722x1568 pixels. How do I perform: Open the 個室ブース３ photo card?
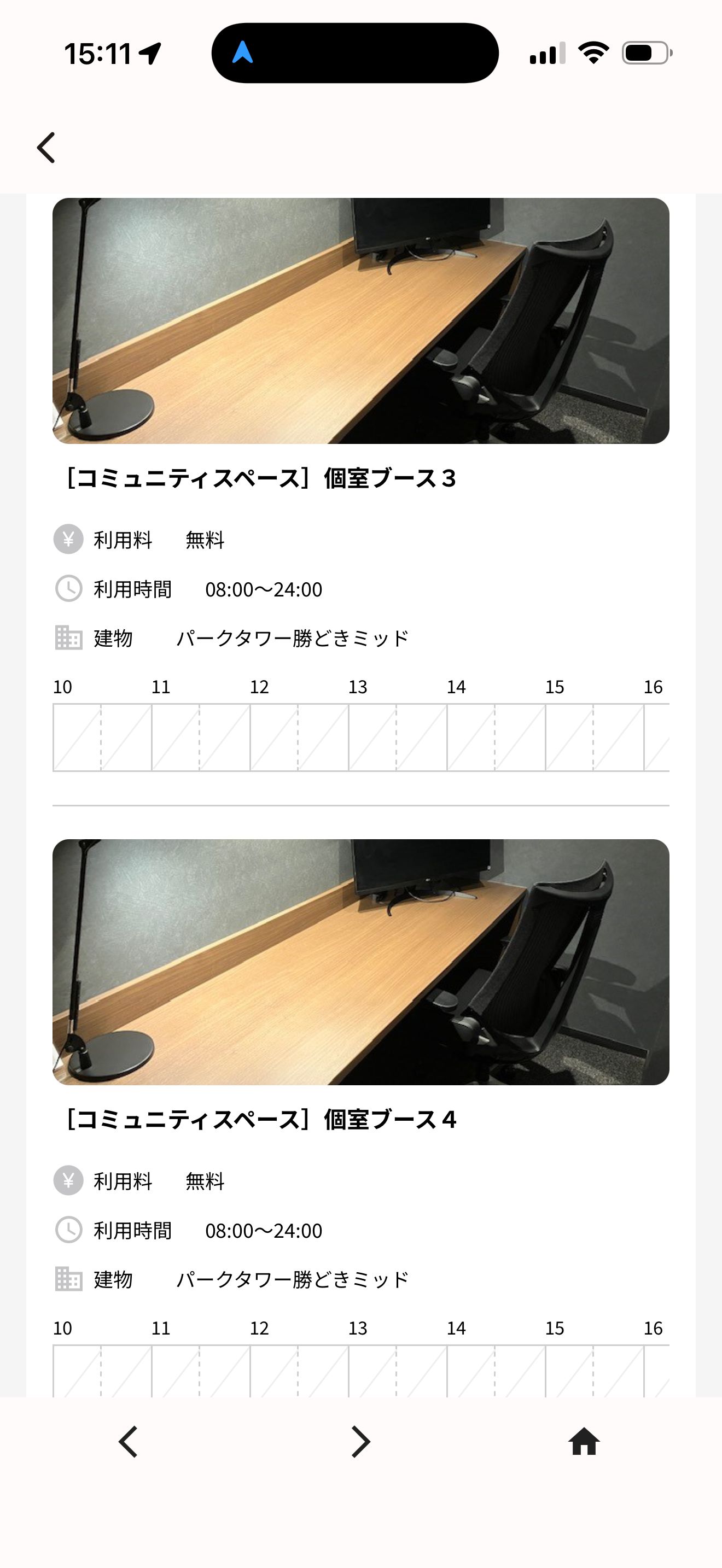(361, 321)
